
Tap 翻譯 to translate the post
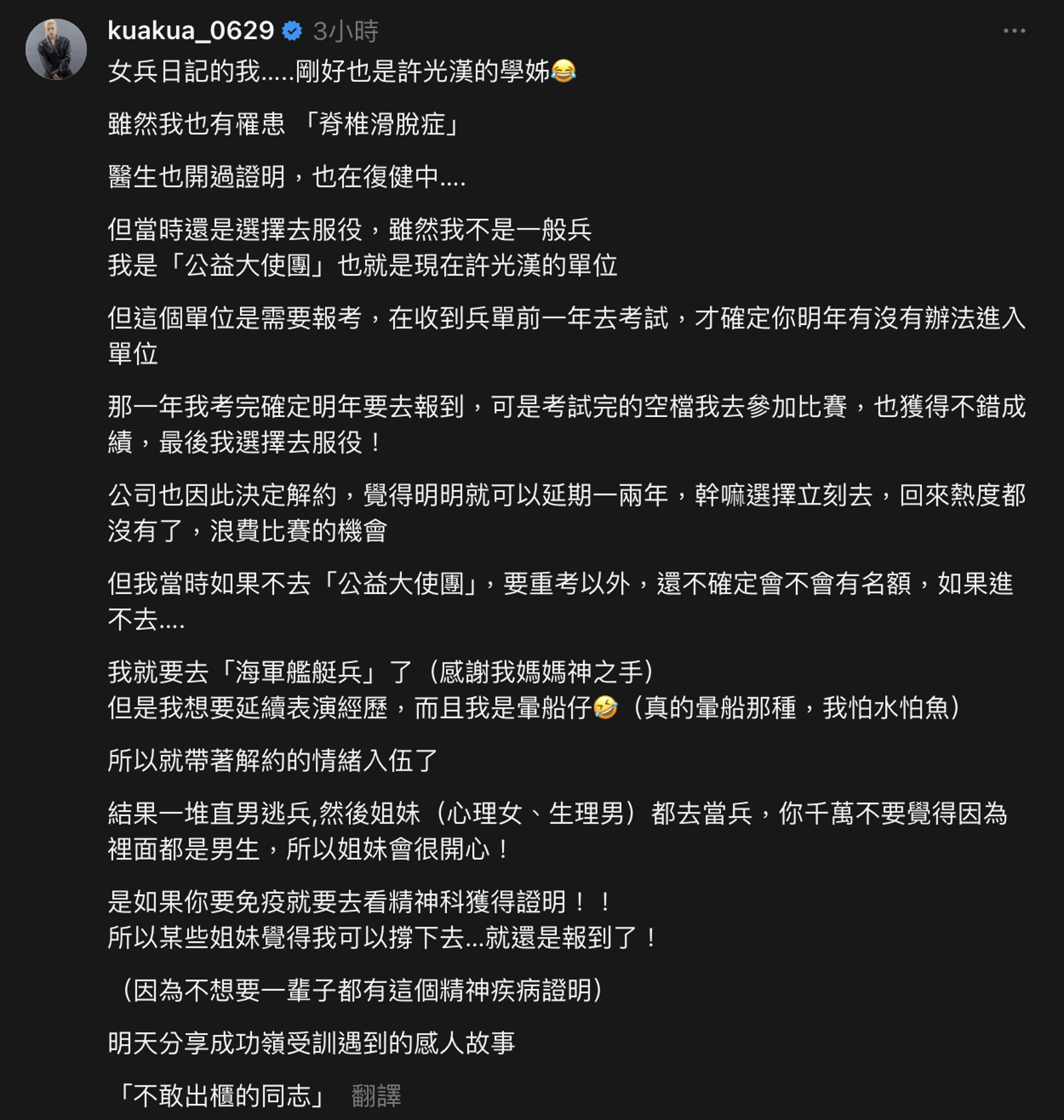376,1095
